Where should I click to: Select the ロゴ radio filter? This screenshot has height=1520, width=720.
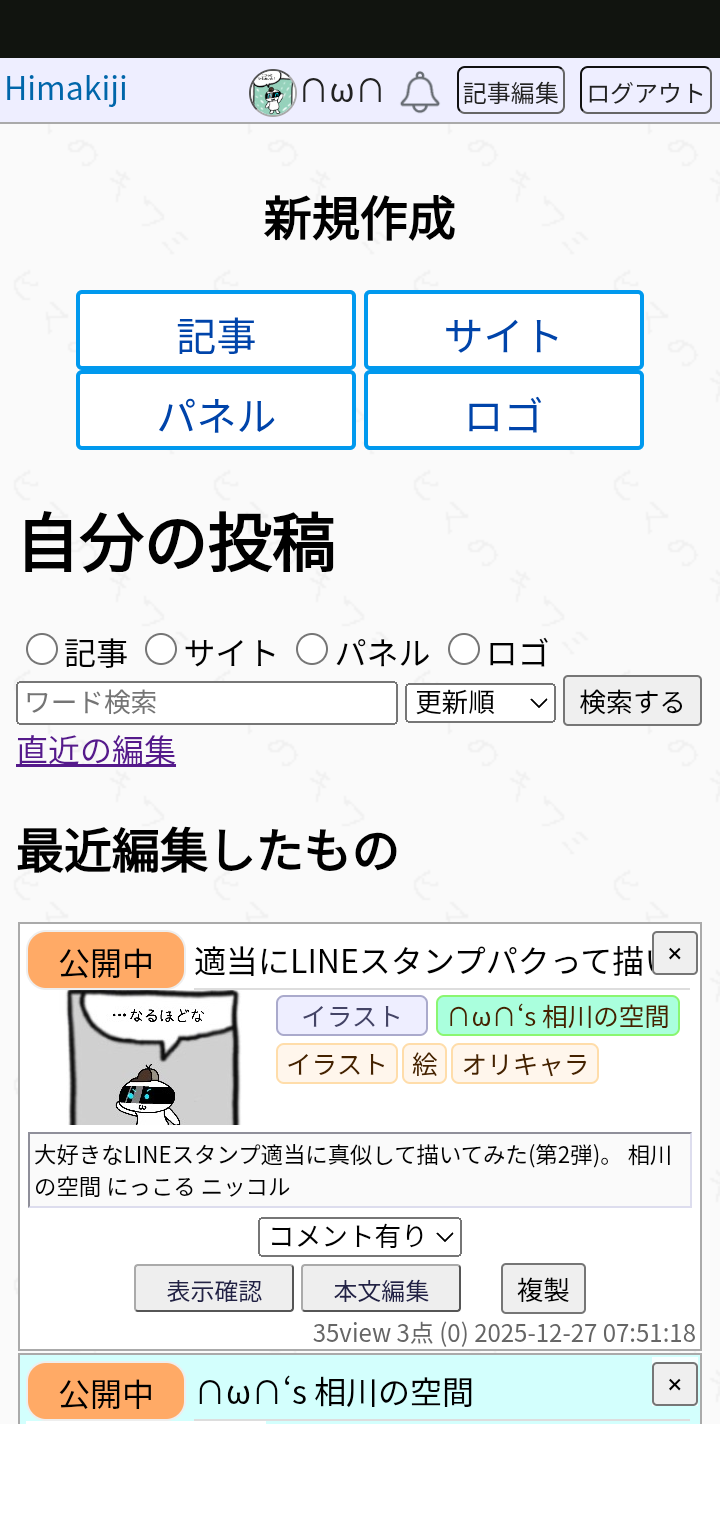[x=464, y=649]
